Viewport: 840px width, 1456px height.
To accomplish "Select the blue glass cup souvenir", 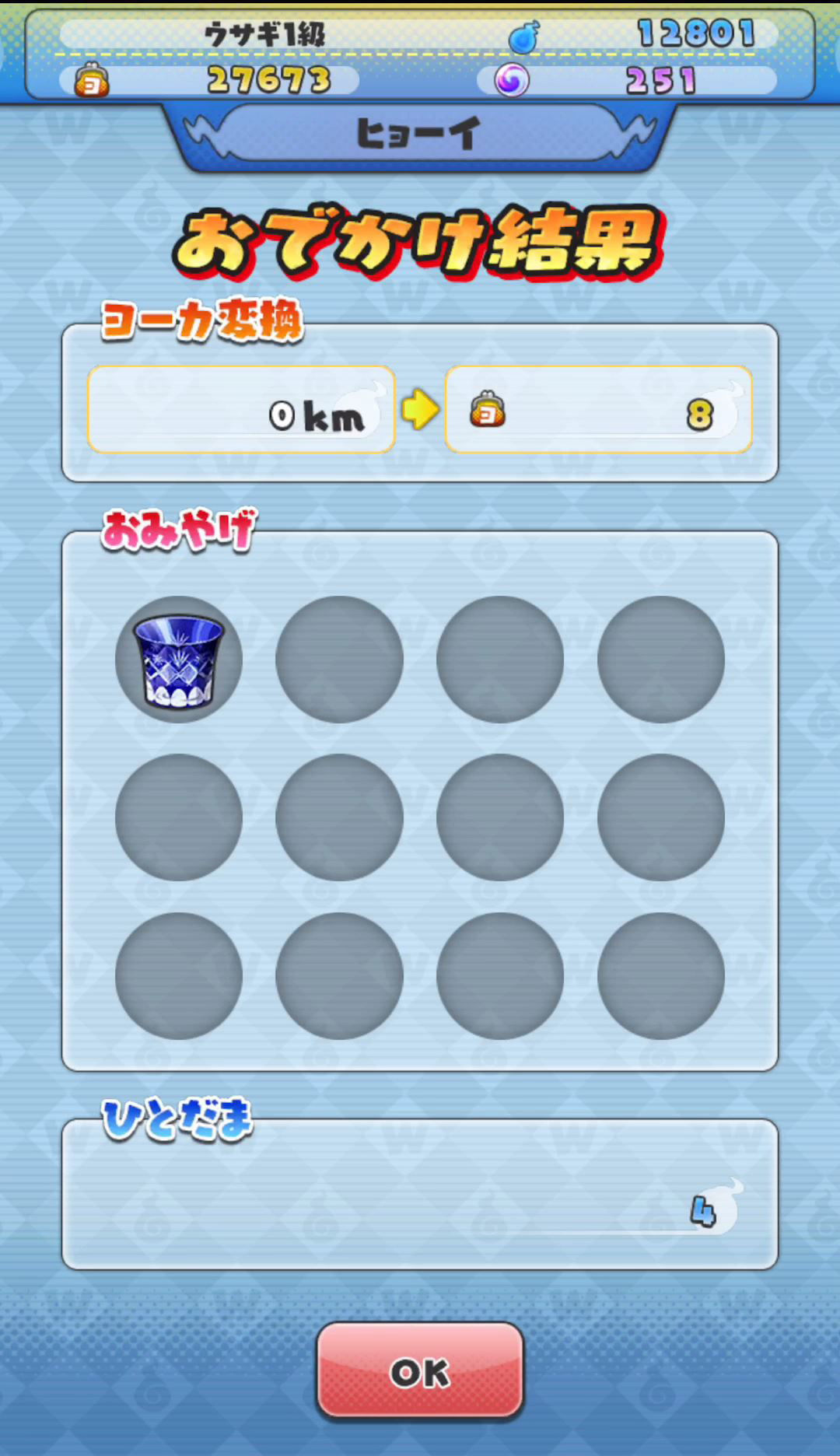I will (179, 660).
